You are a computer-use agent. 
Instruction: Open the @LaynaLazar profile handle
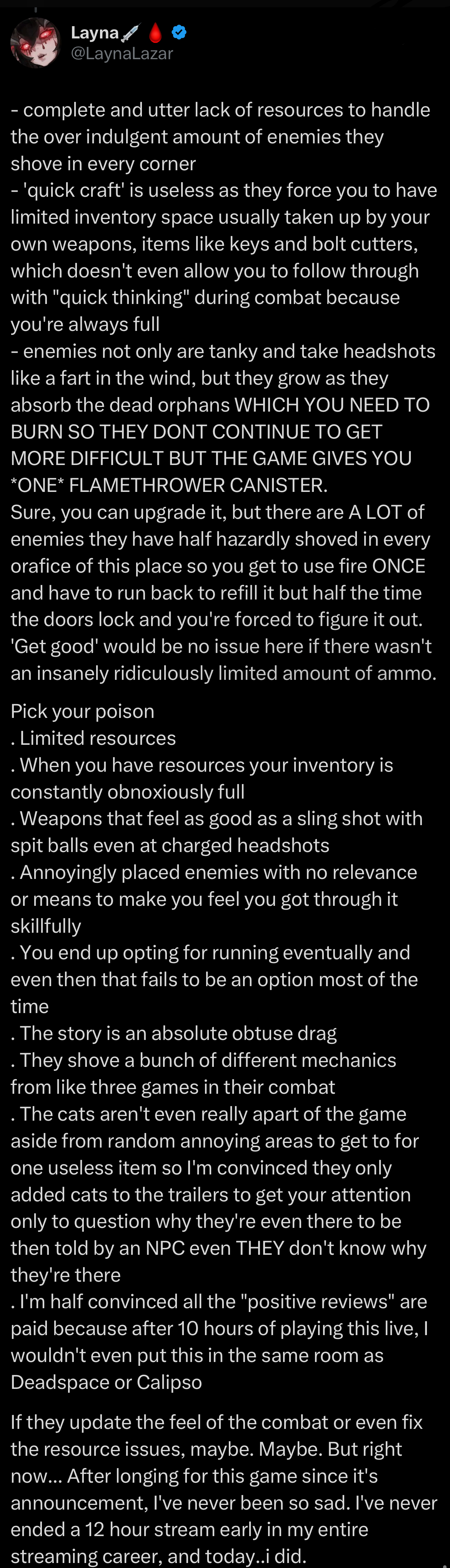(122, 53)
